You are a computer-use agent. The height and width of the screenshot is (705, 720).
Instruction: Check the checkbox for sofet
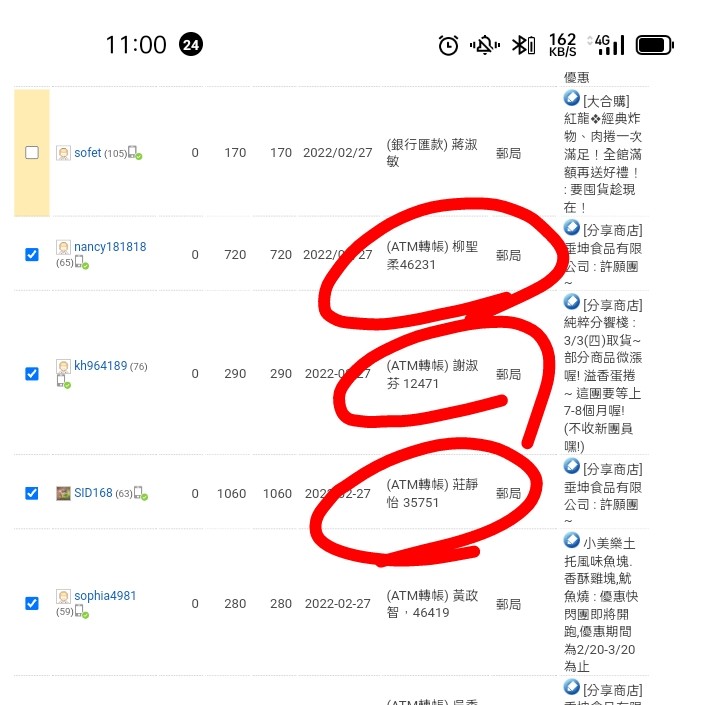(32, 152)
